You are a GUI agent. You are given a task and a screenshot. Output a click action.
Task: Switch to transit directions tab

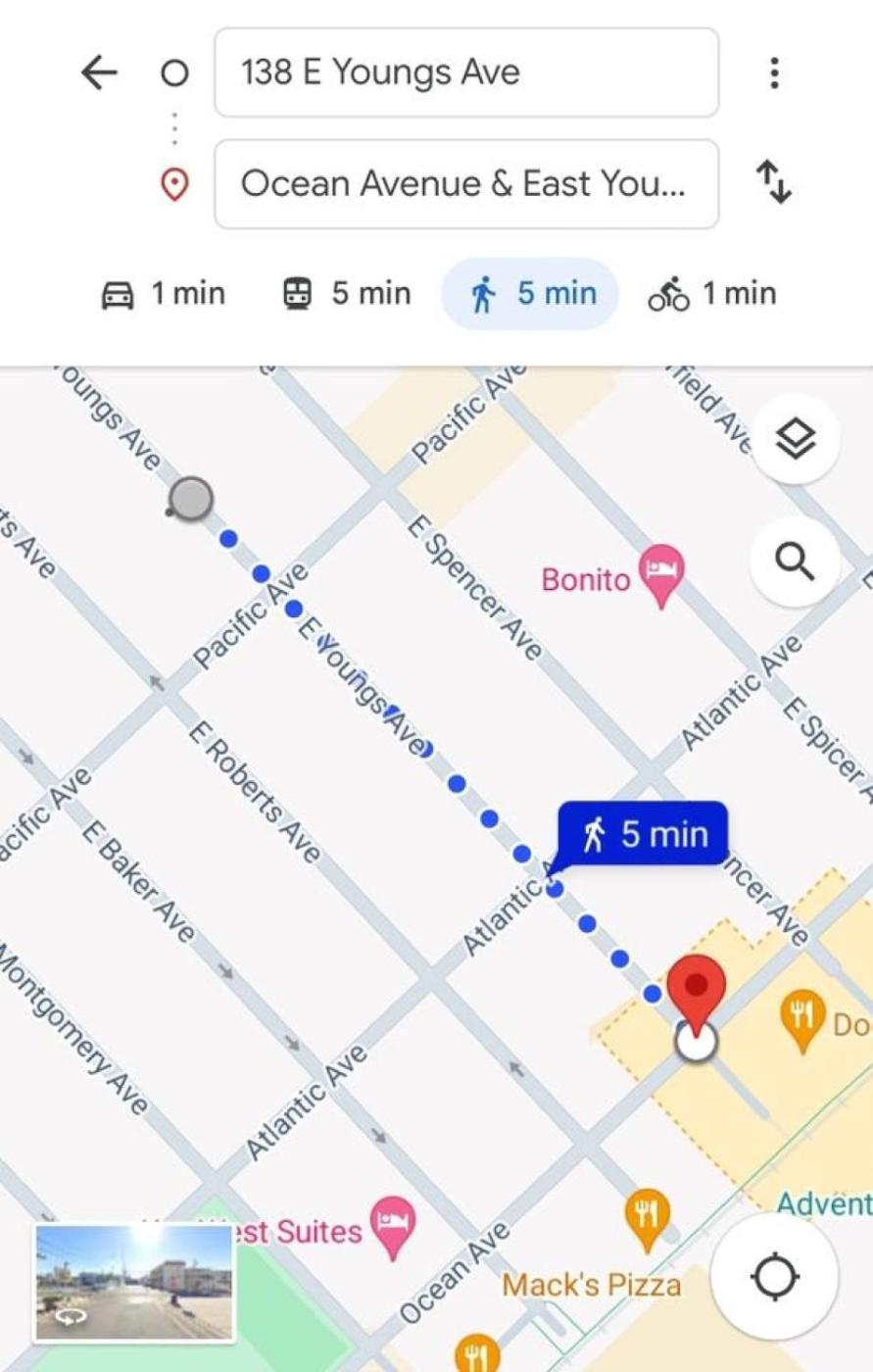pos(347,294)
